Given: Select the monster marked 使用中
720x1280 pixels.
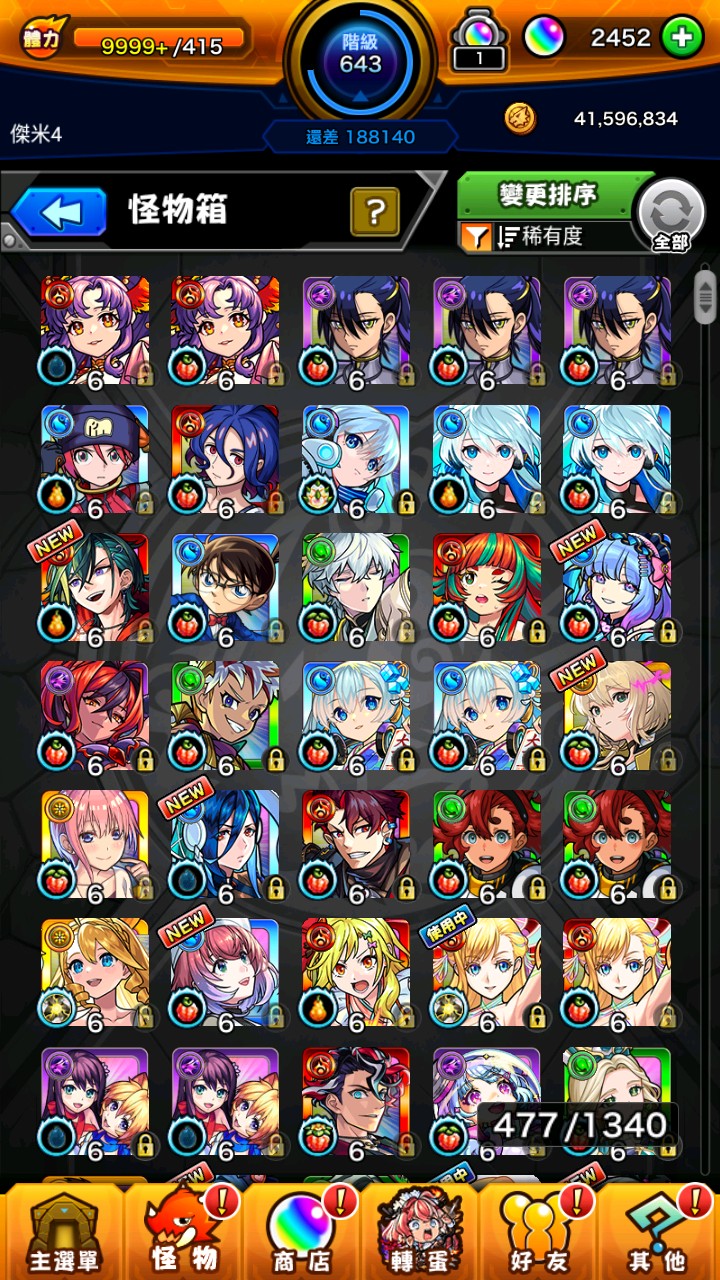Looking at the screenshot, I should pyautogui.click(x=486, y=972).
